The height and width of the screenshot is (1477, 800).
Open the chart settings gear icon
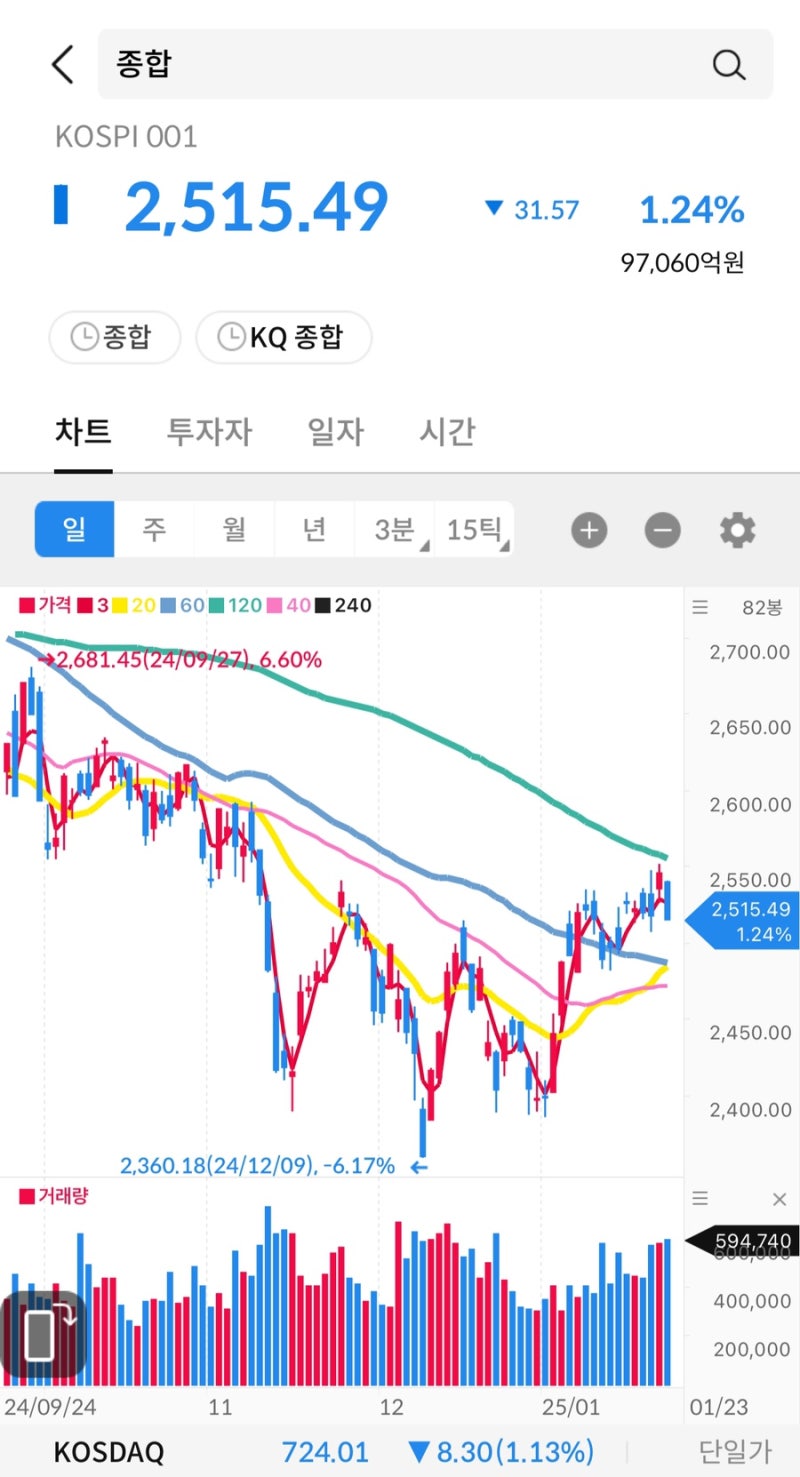tap(737, 530)
